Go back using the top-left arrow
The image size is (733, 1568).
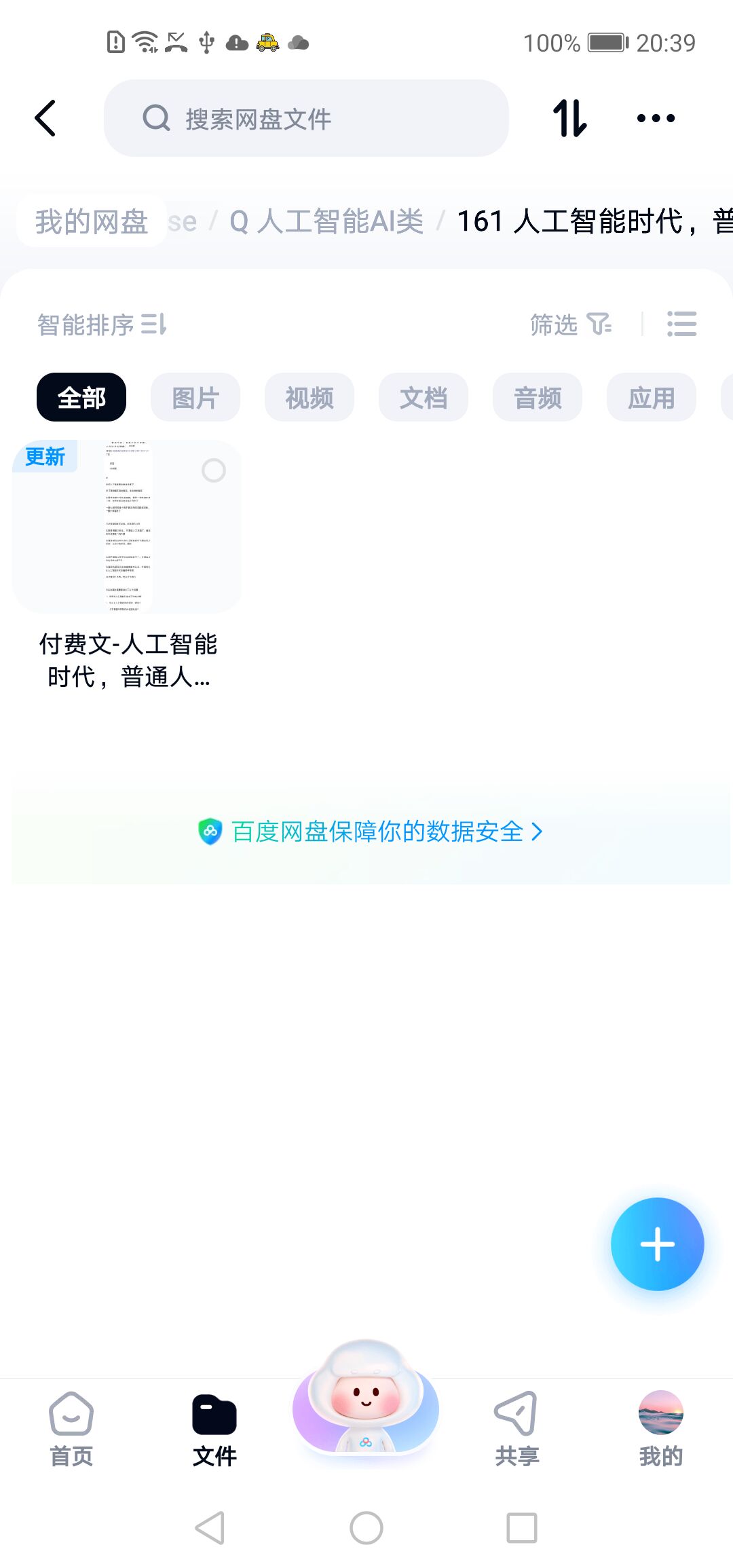pyautogui.click(x=45, y=118)
